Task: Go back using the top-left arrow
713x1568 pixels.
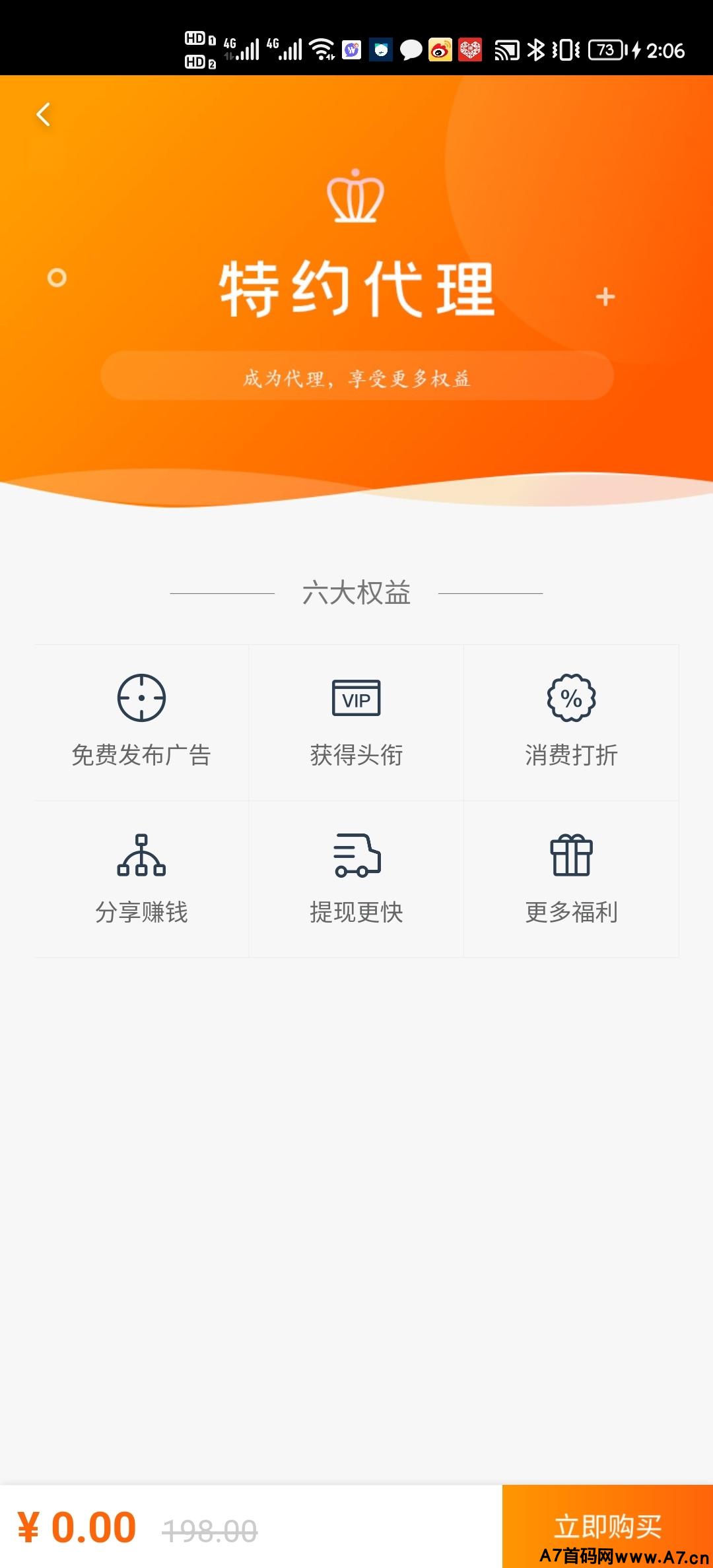Action: tap(44, 115)
